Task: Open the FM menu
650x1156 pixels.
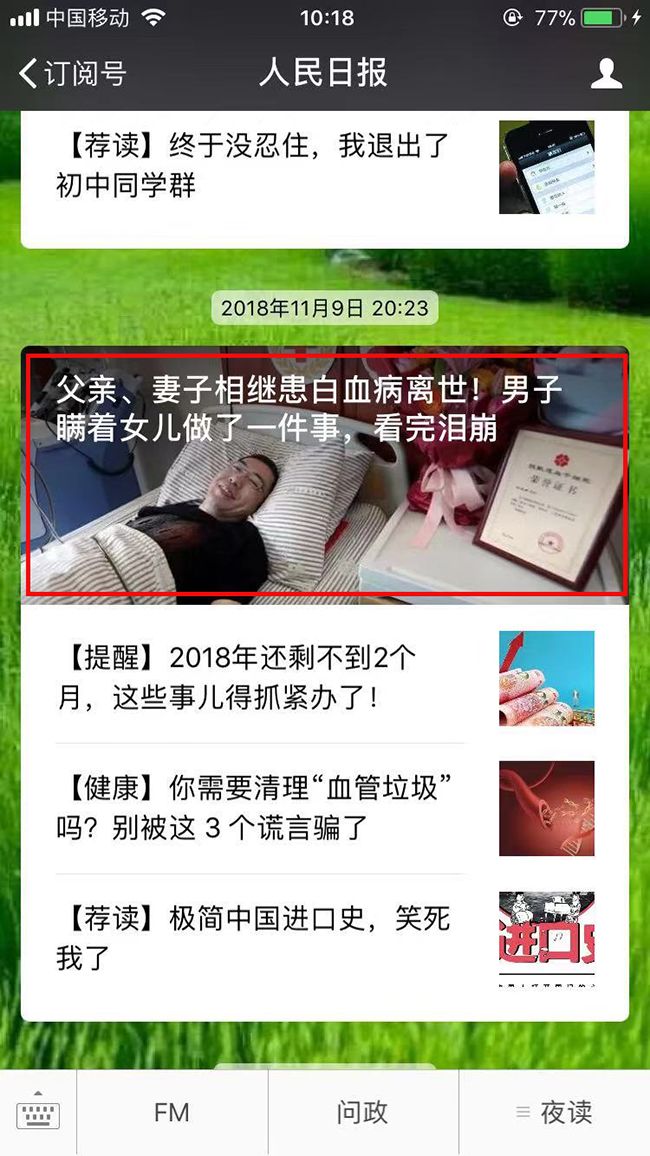Action: 172,1113
